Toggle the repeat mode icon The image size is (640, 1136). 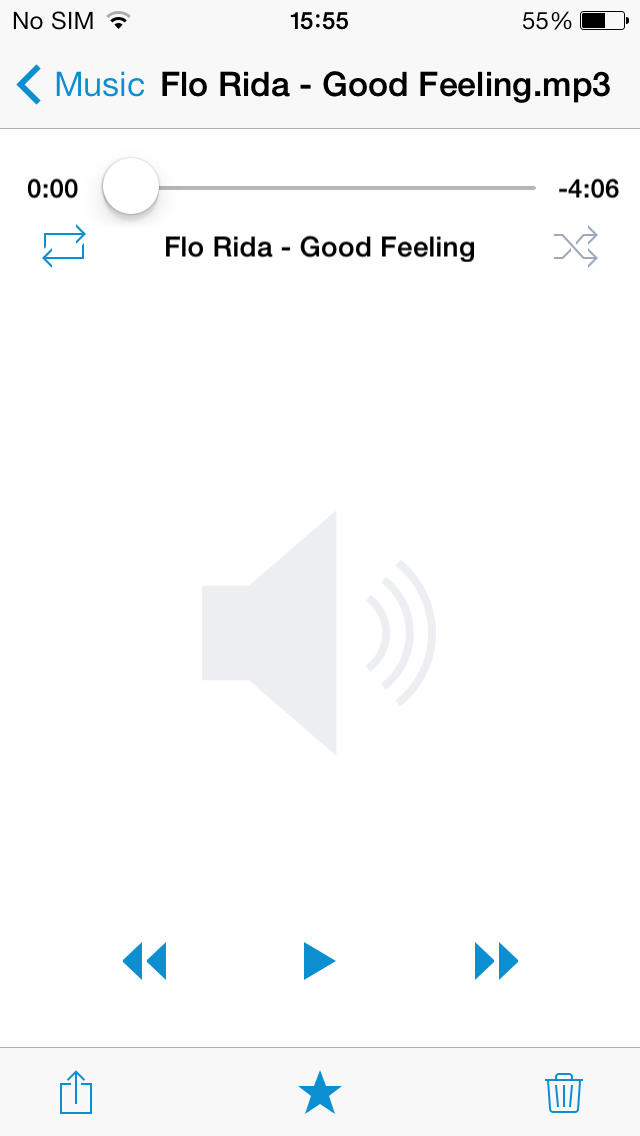64,246
